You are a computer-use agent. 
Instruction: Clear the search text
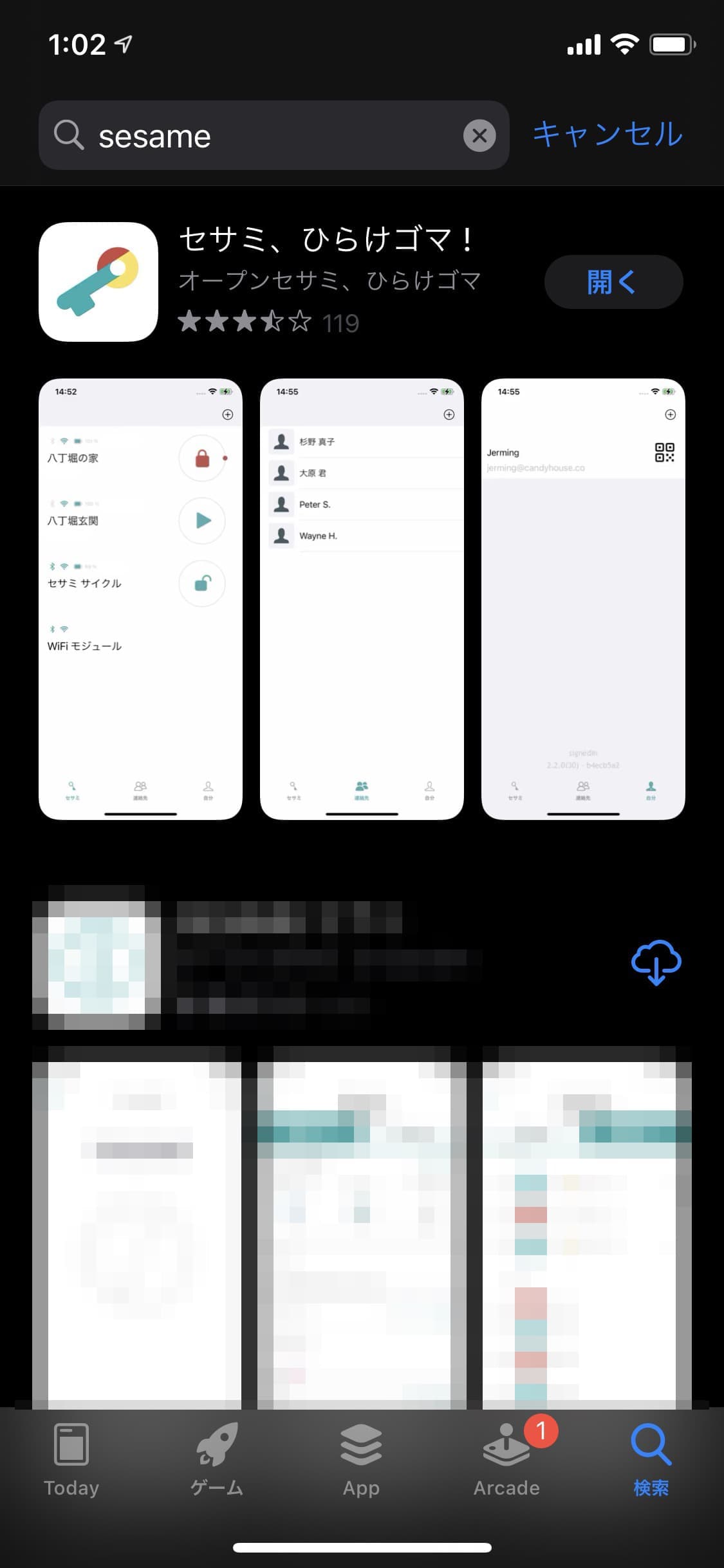[x=479, y=136]
